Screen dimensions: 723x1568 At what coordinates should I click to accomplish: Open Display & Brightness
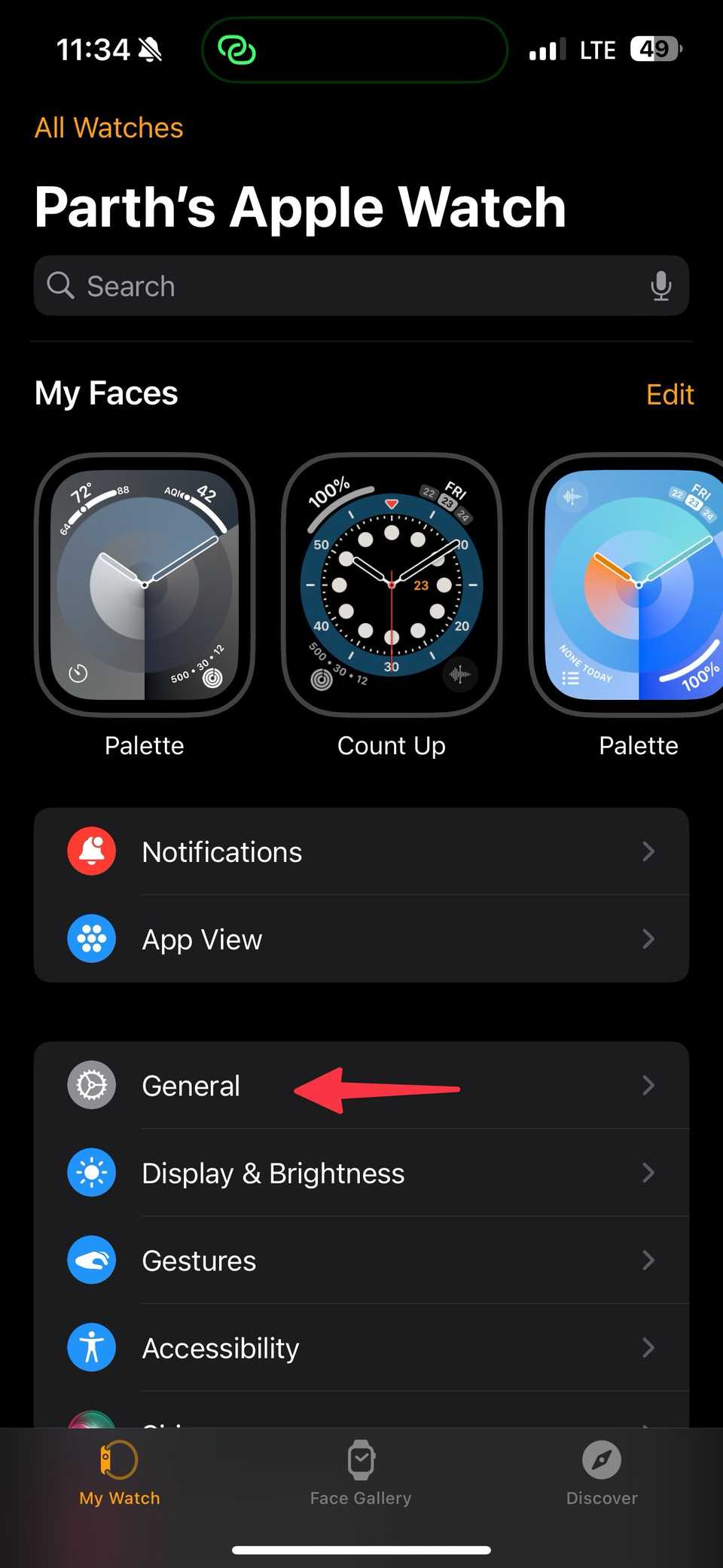(361, 1173)
